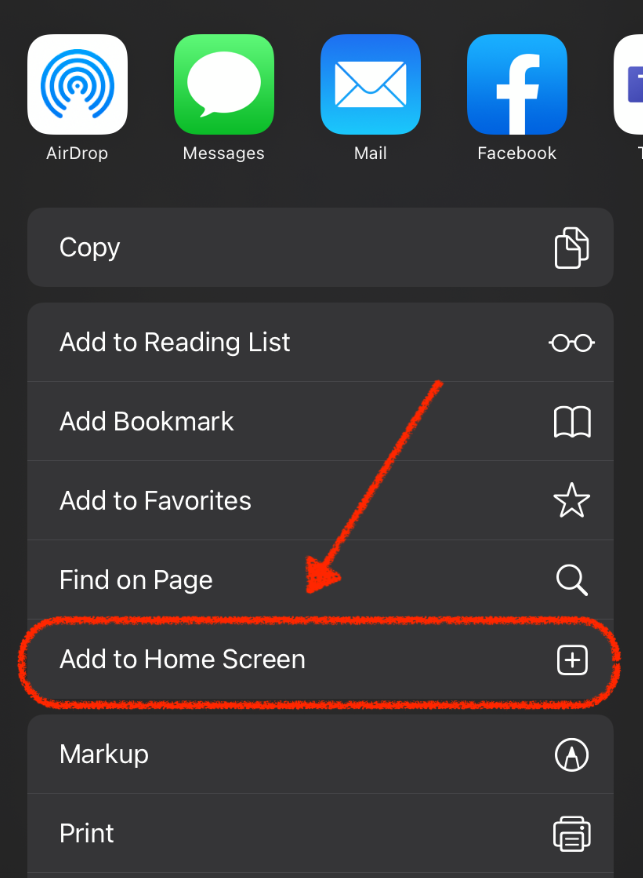Select Print option

pyautogui.click(x=320, y=833)
